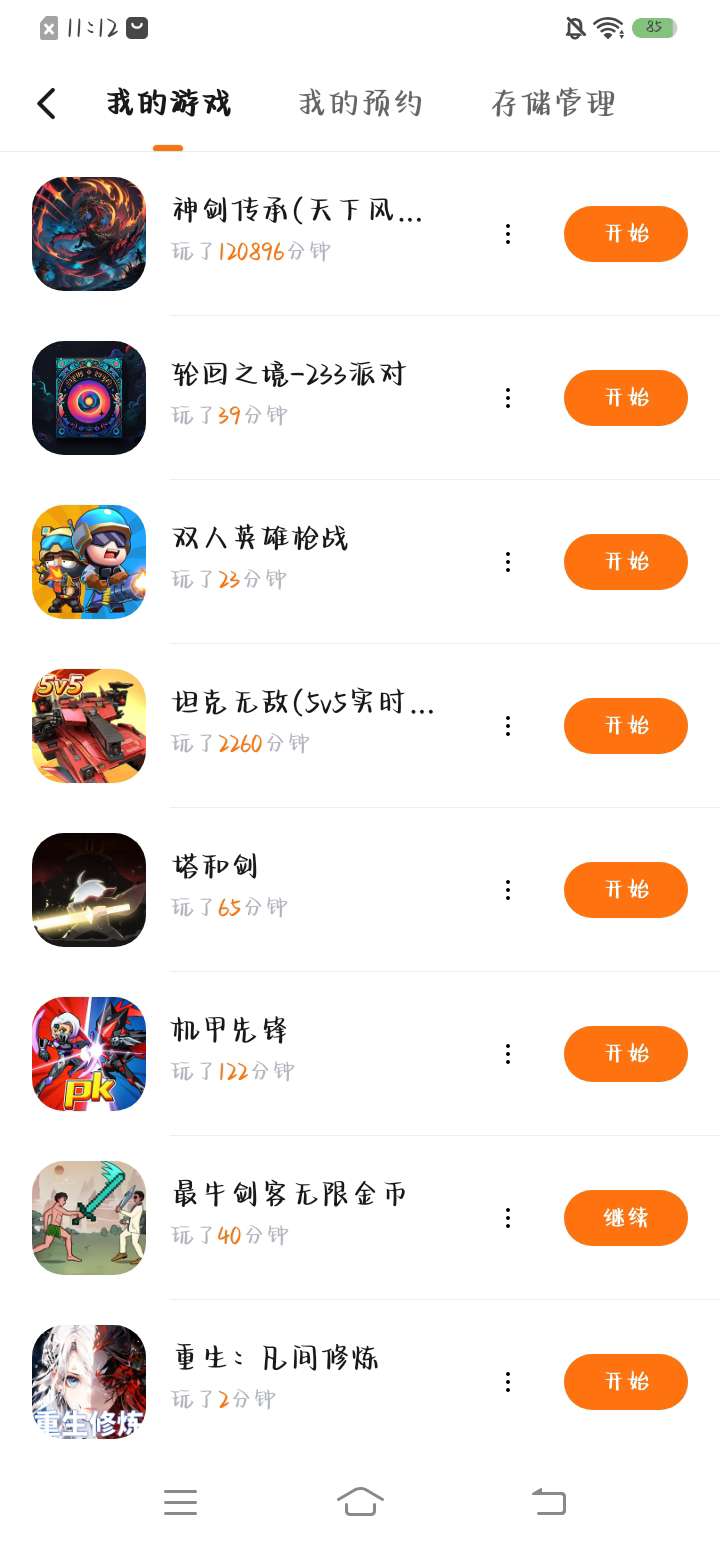Open the 机甲先锋 game icon
720x1544 pixels.
point(89,1054)
